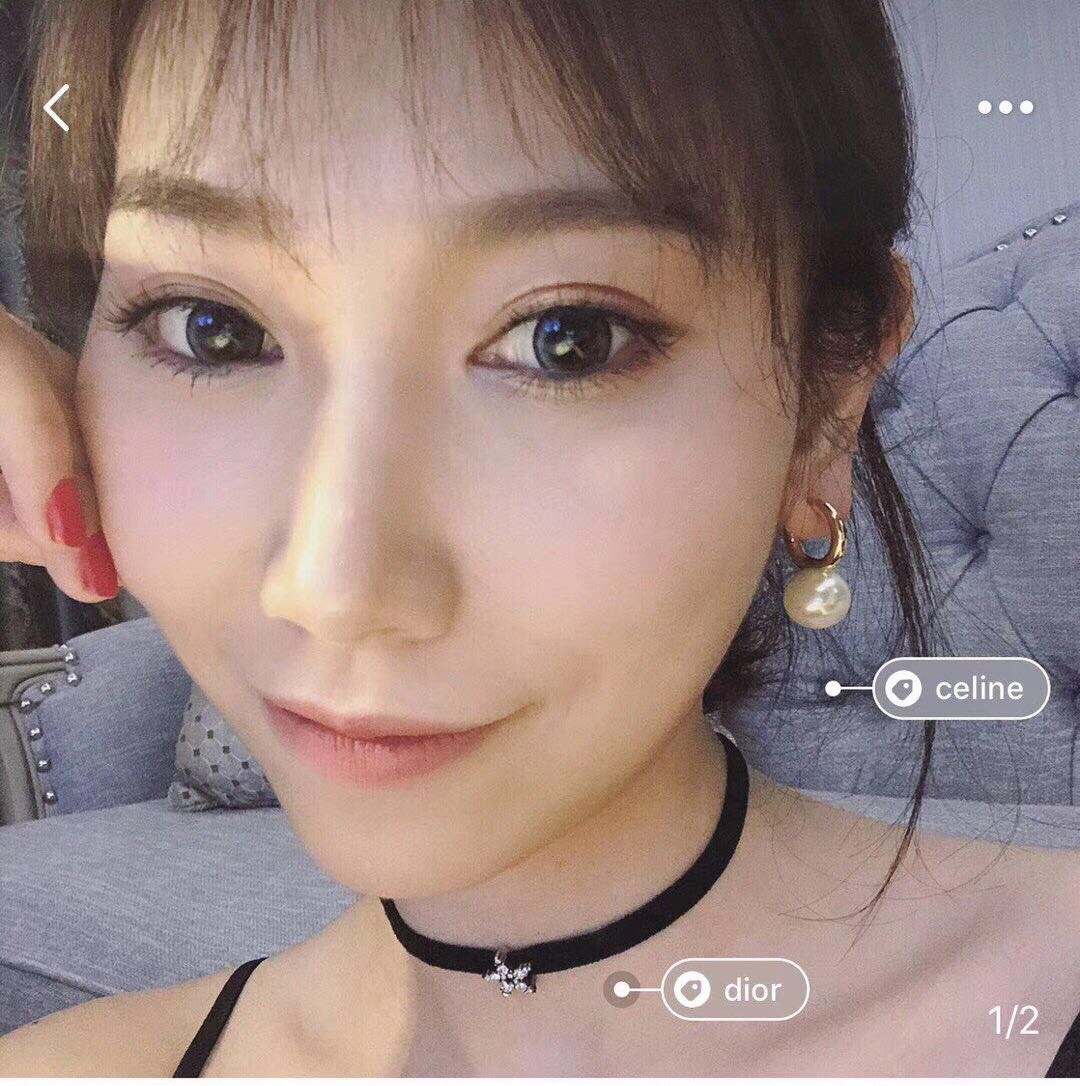
Task: Open the three-dot overflow menu
Action: (1005, 107)
